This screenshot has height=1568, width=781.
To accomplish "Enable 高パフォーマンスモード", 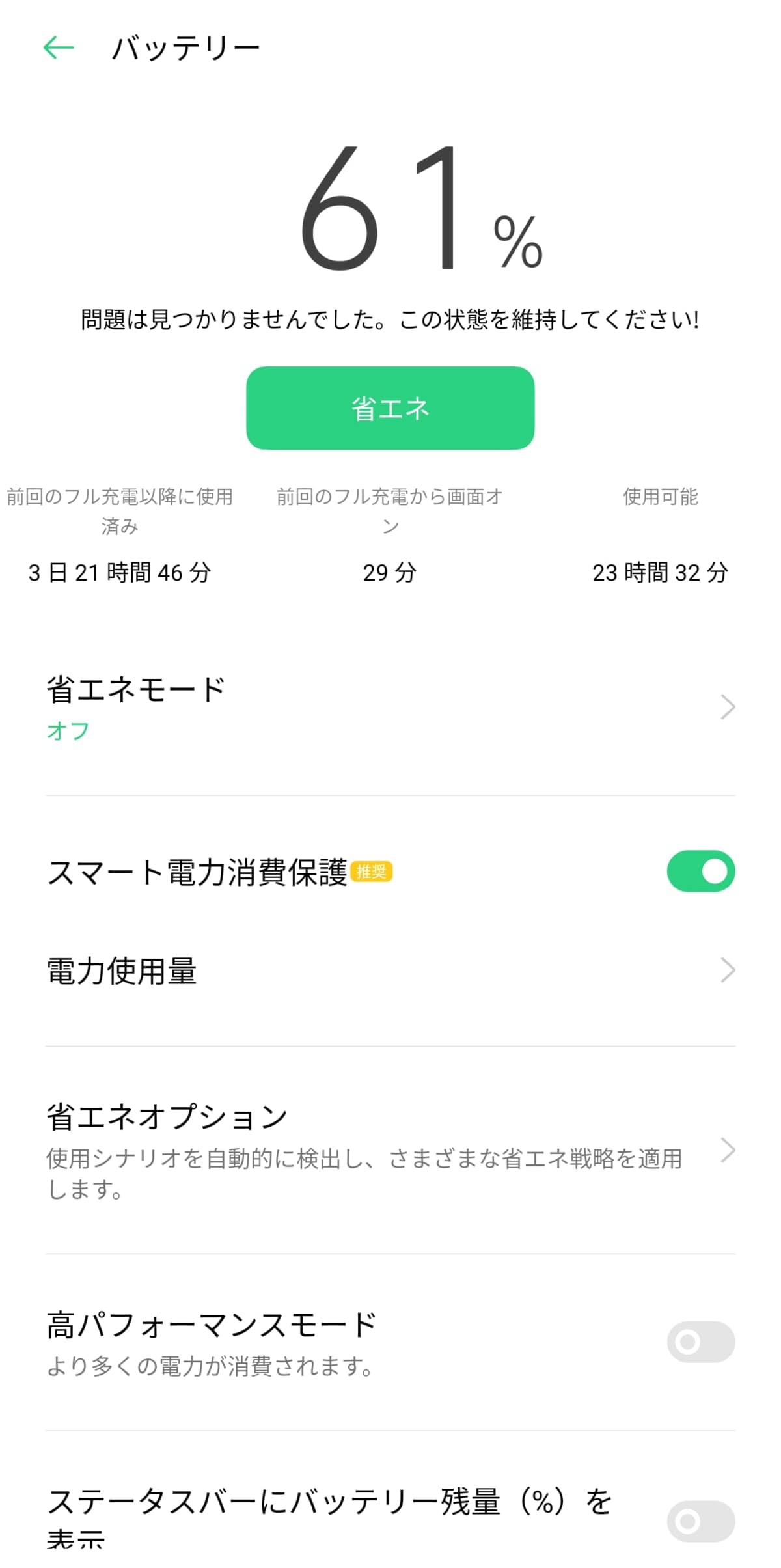I will [x=700, y=1341].
